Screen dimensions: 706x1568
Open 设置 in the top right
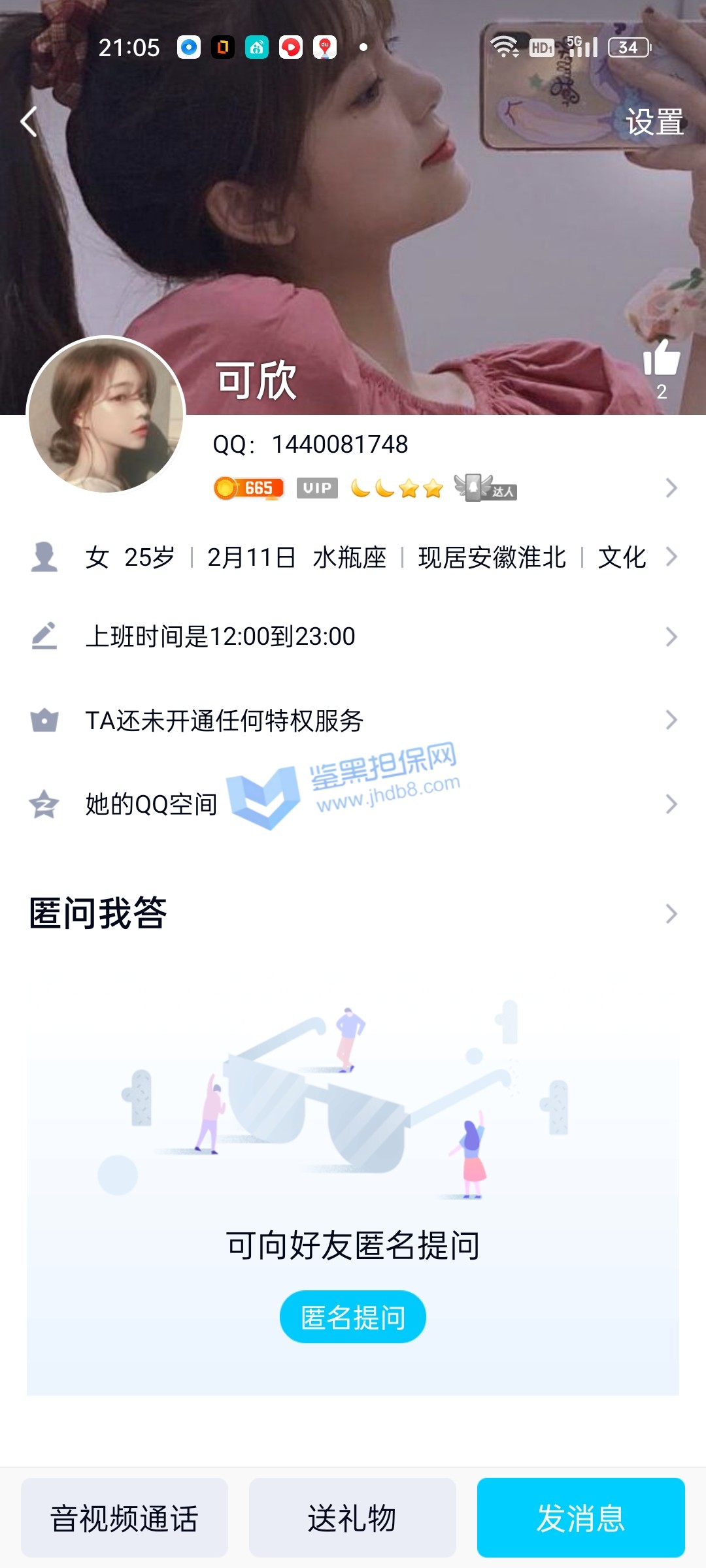pyautogui.click(x=654, y=122)
